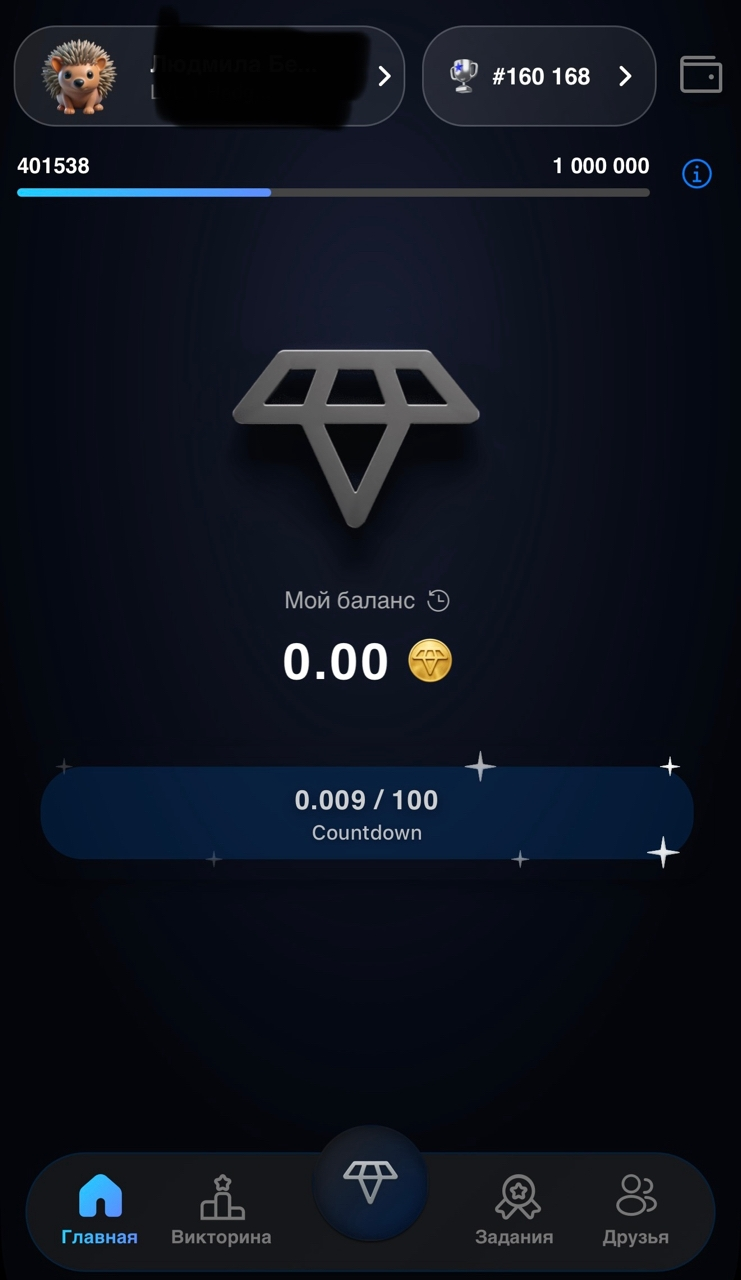
Task: Tap the 0.009 / 100 Countdown button
Action: [x=366, y=813]
